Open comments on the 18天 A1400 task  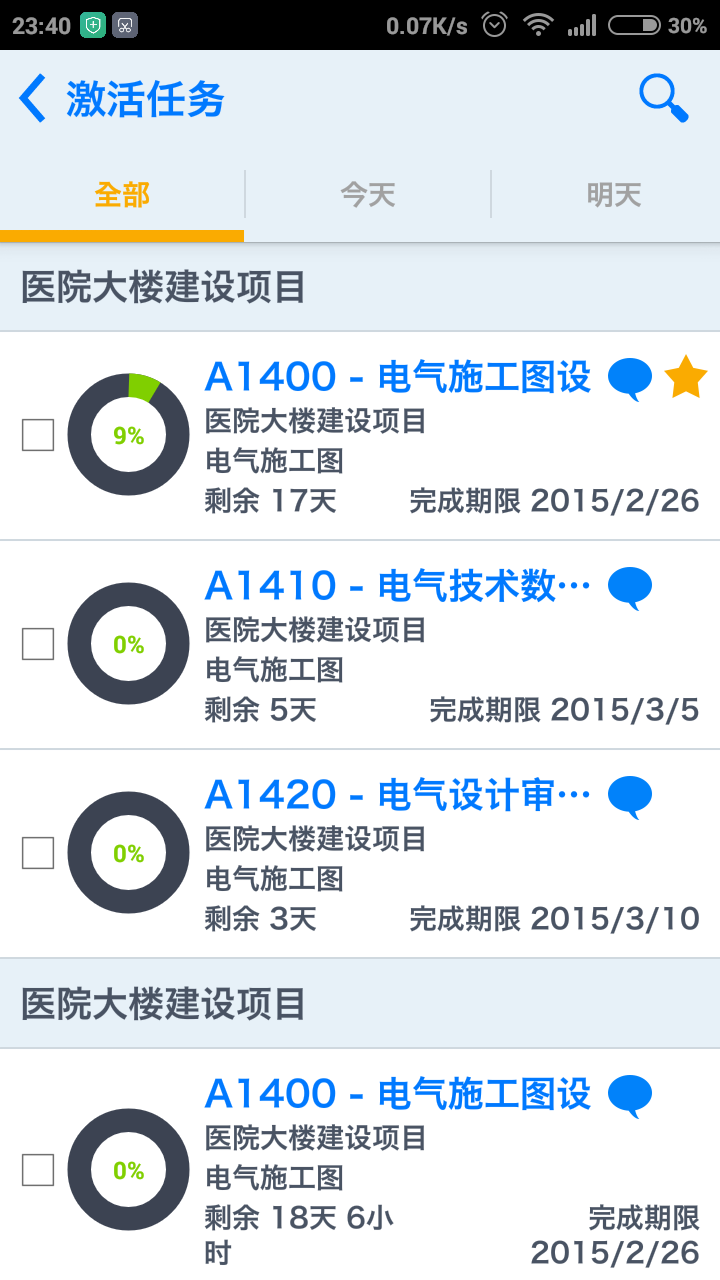tap(630, 1096)
